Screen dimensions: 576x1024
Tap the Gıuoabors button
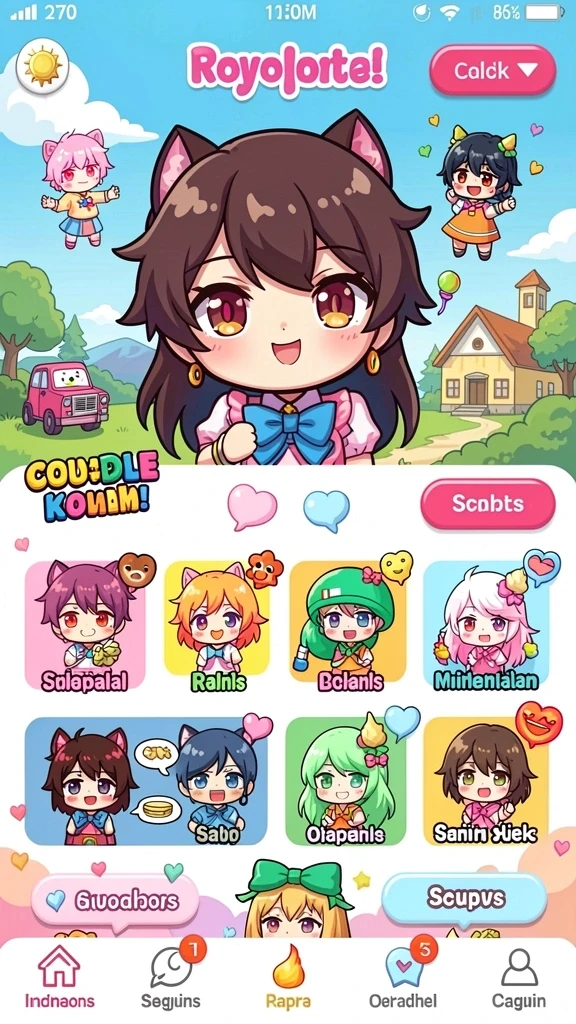click(115, 901)
